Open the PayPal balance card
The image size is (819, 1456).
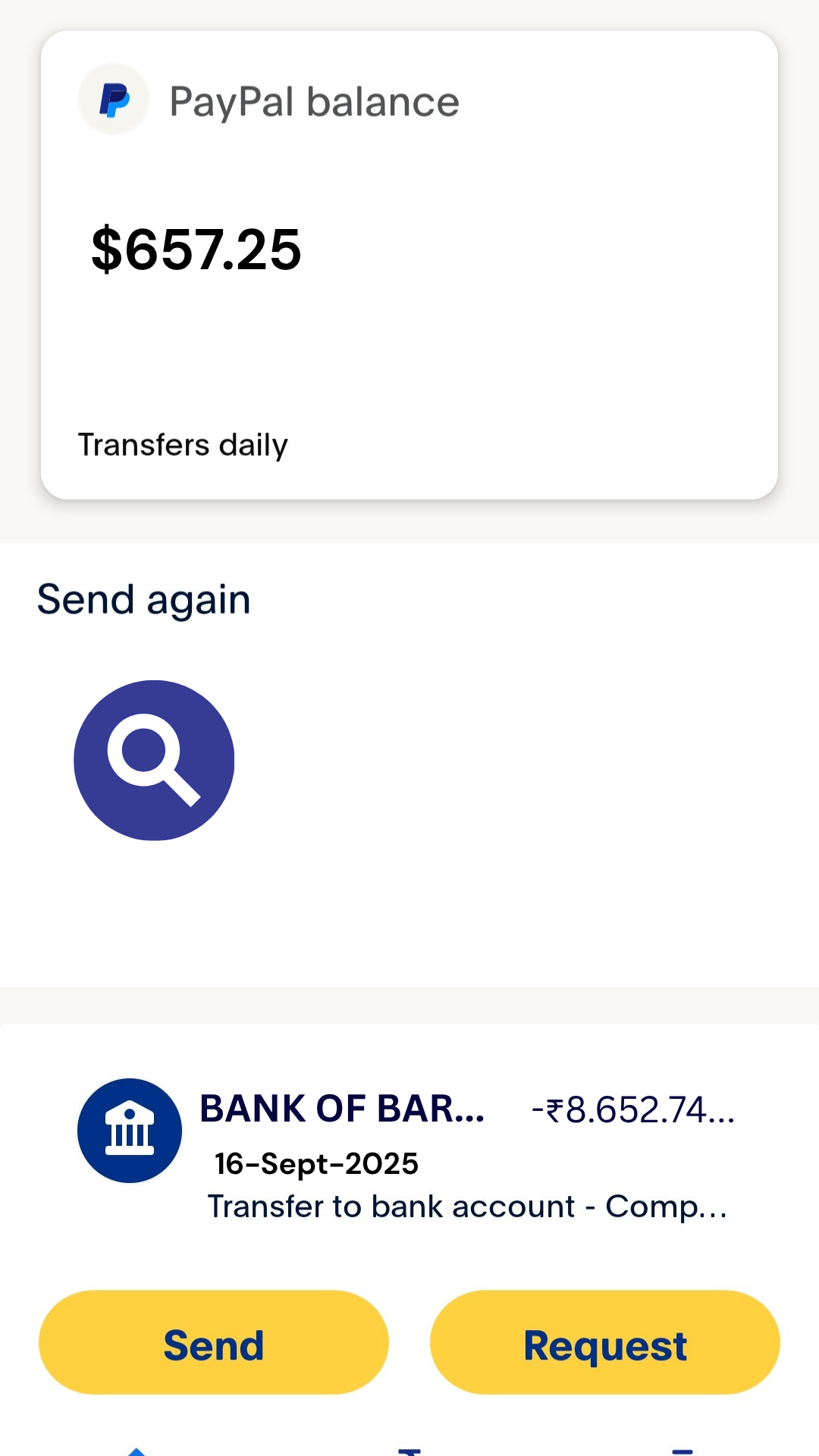pos(409,265)
